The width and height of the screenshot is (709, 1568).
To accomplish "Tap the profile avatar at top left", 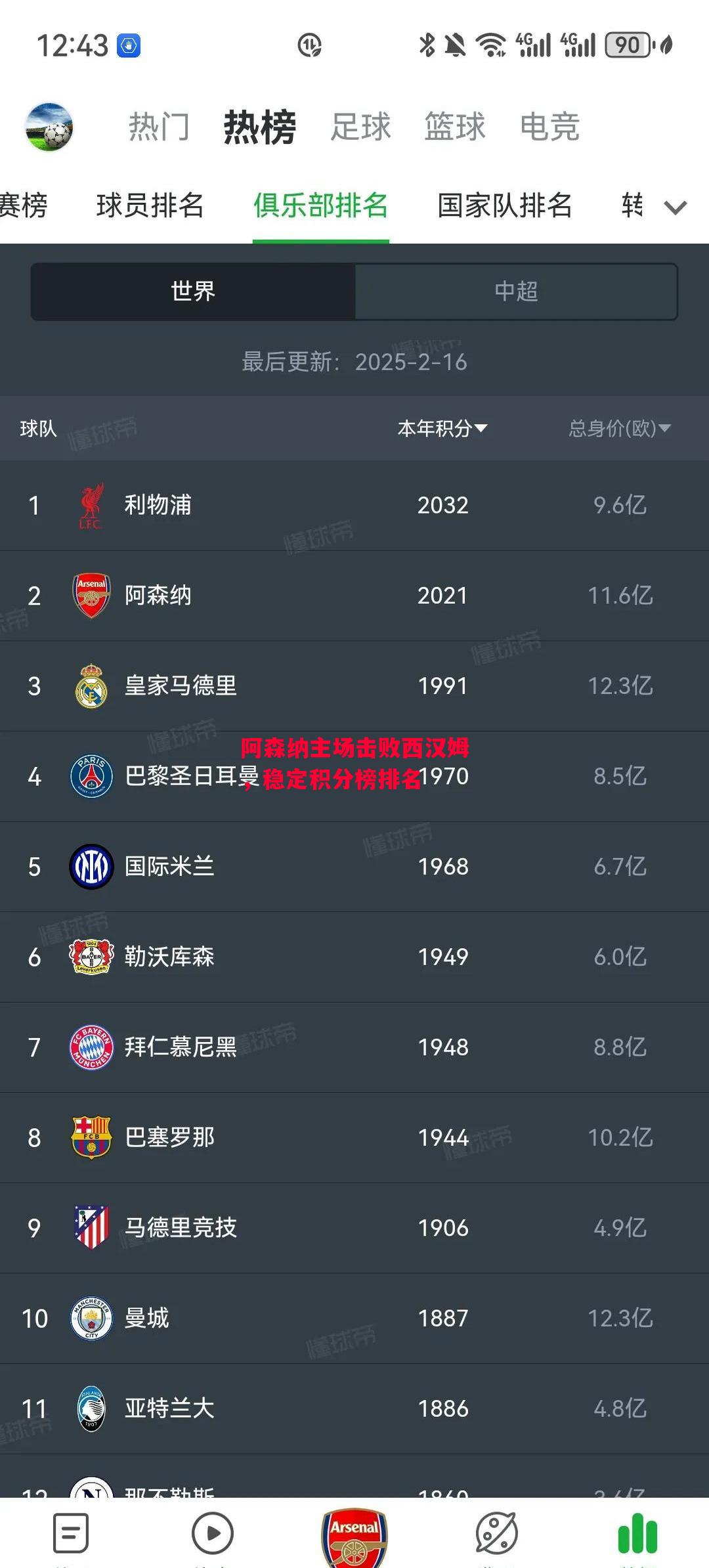I will 49,126.
